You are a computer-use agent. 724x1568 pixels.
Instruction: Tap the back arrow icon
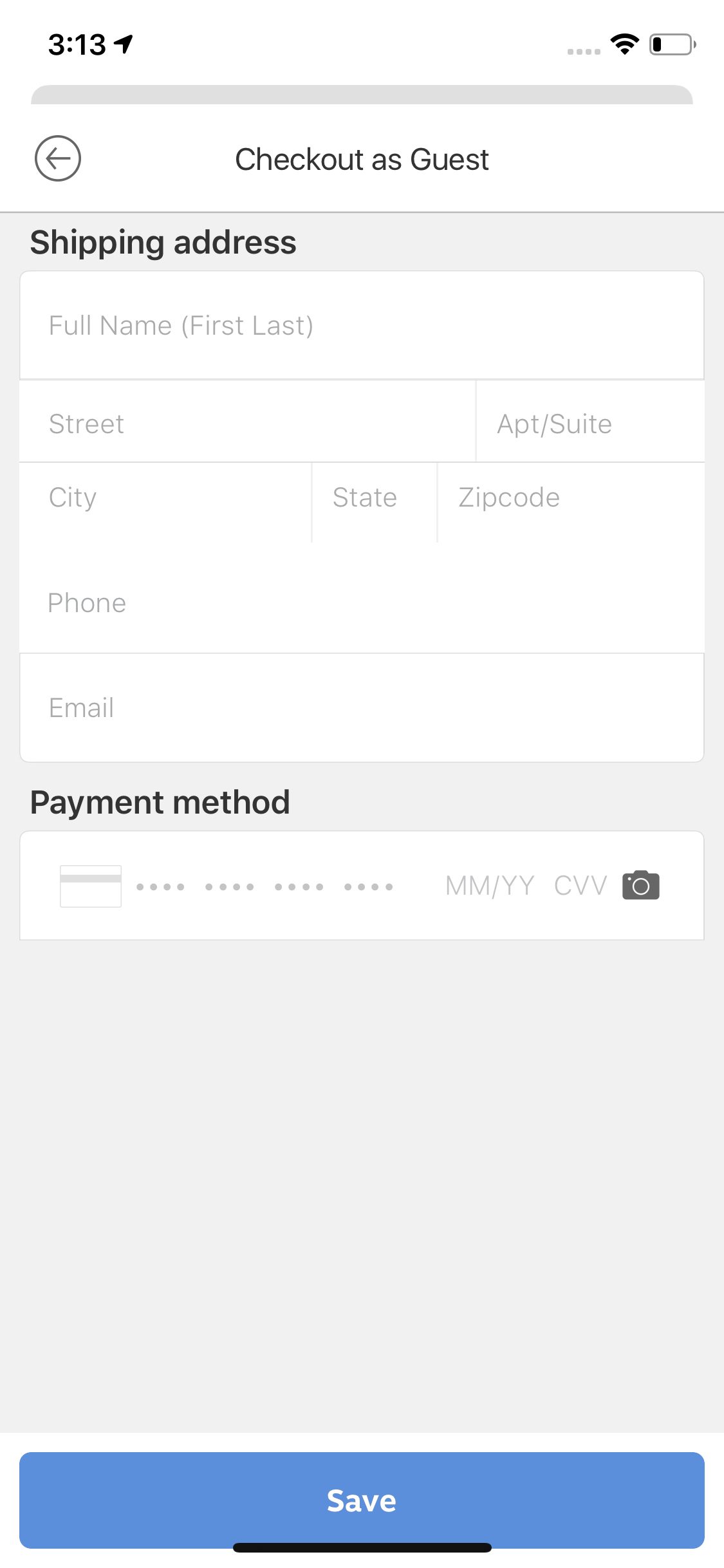[58, 158]
